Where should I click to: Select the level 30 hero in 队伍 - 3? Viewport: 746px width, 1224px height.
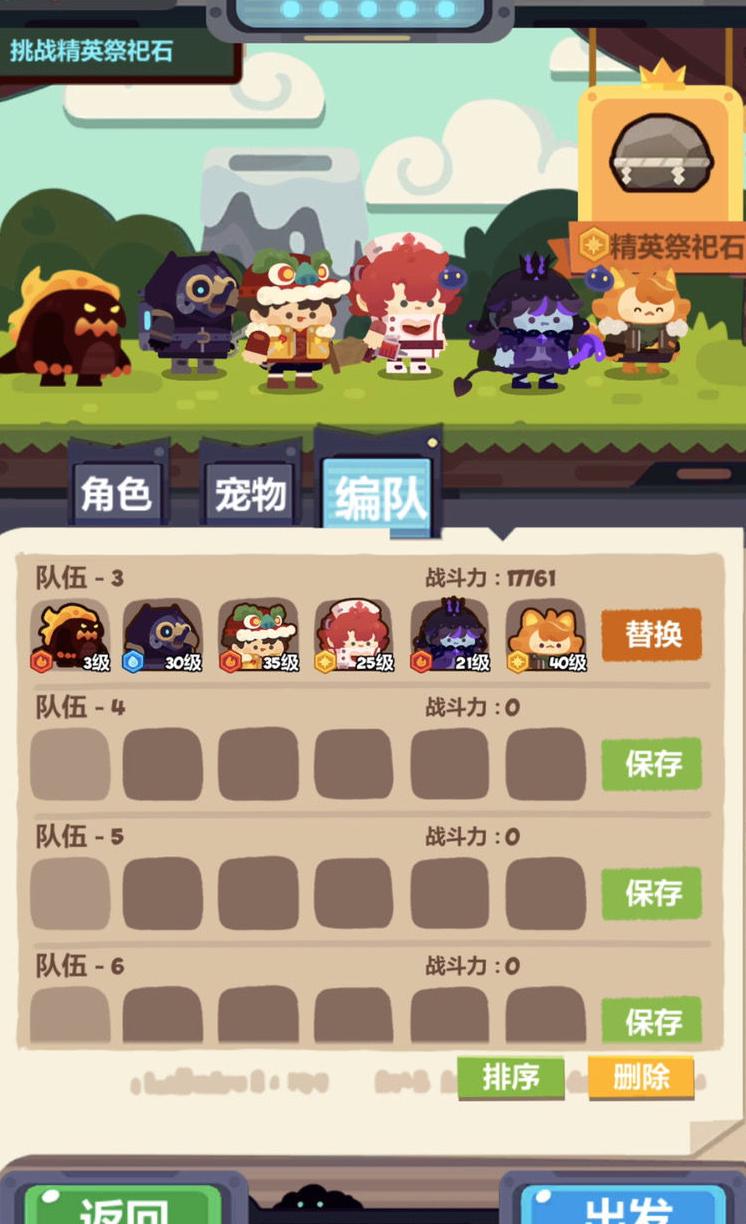tap(162, 636)
